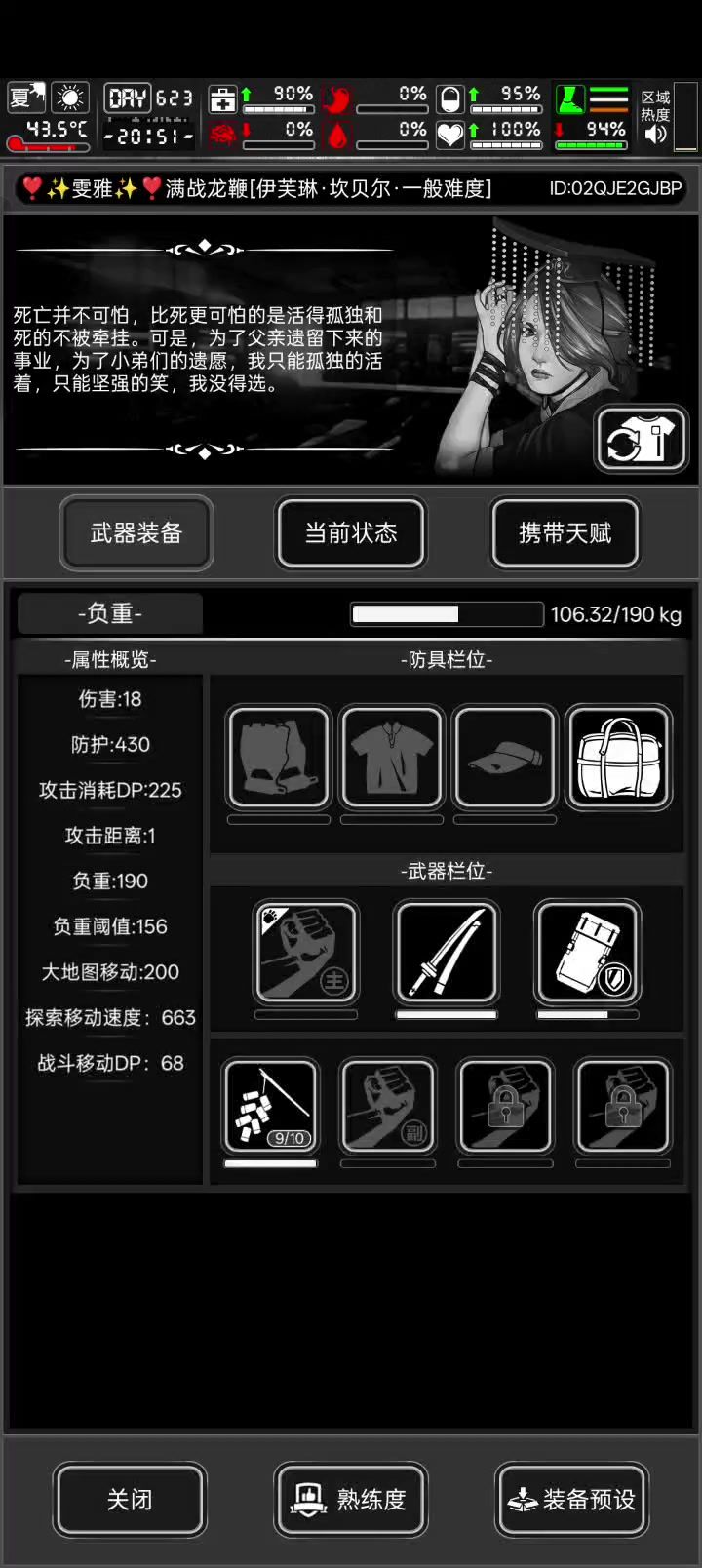
Task: Open the 熟练度 proficiency screen
Action: point(351,1500)
